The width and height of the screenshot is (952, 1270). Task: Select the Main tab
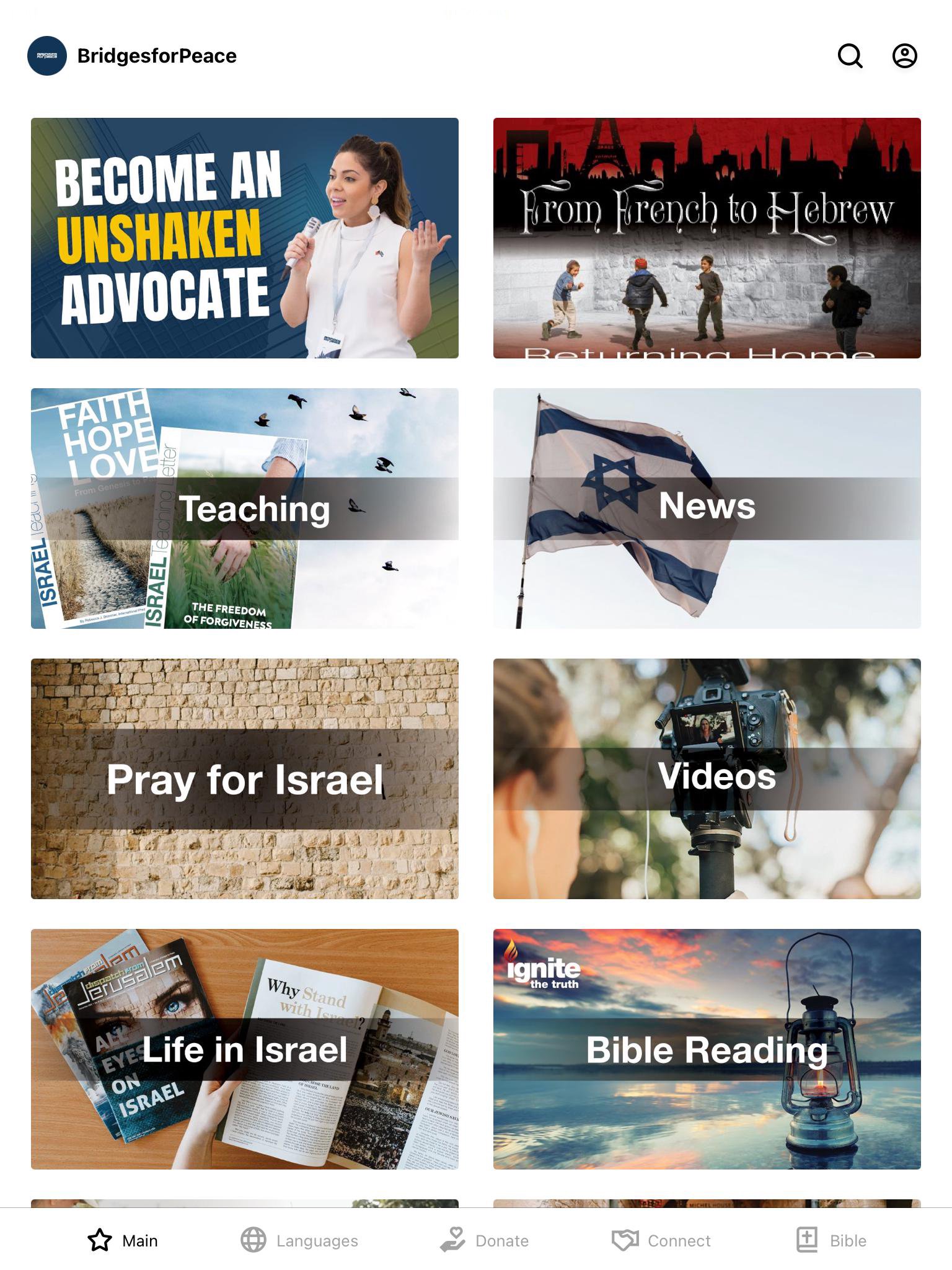pyautogui.click(x=123, y=1240)
